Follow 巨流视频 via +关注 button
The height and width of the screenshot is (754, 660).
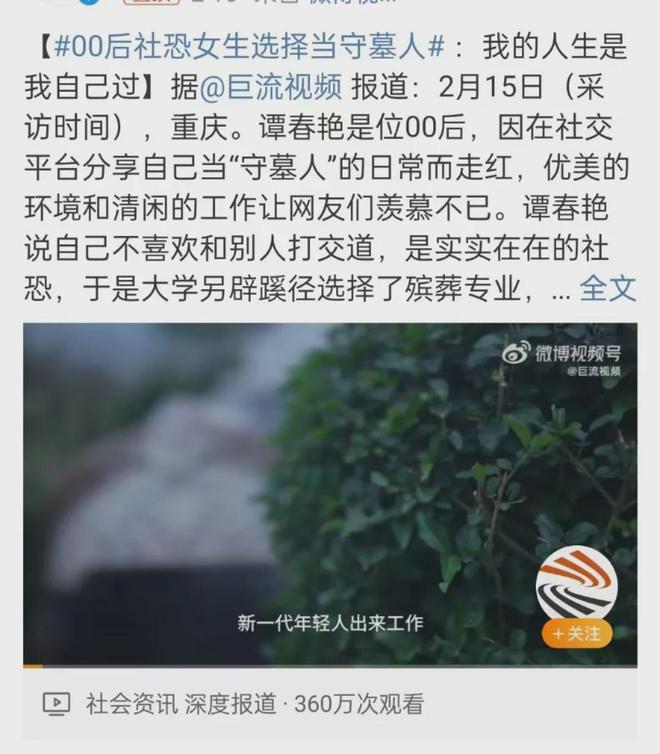point(577,633)
